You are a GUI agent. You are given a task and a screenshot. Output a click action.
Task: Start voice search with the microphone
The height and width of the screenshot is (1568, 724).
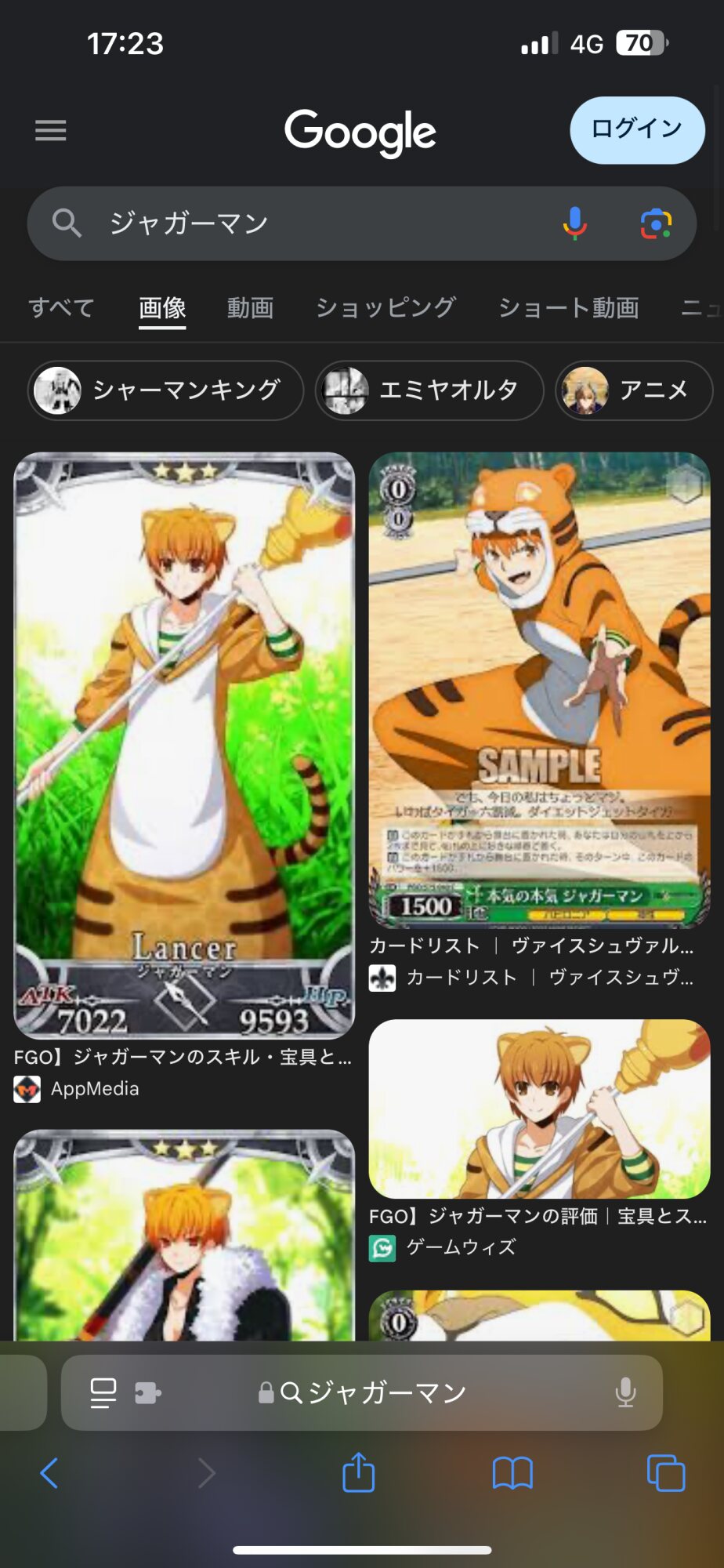point(574,223)
